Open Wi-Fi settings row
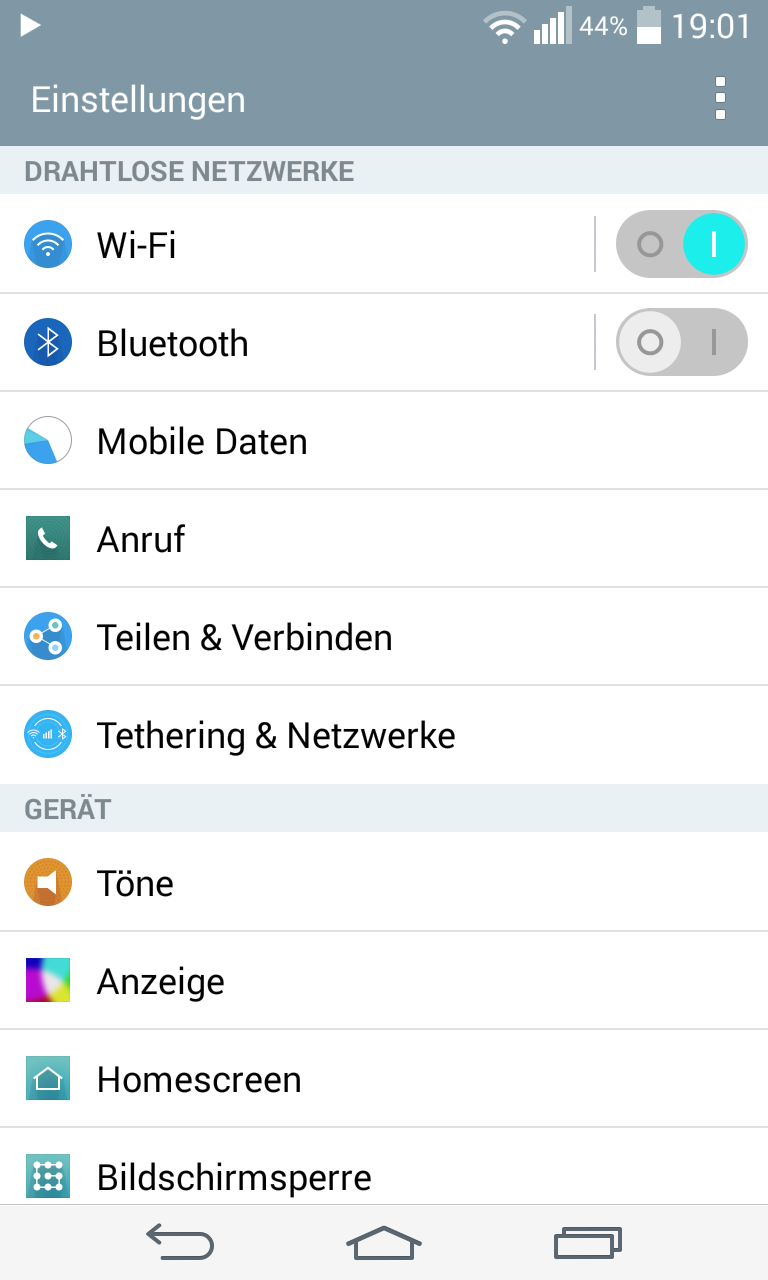Viewport: 768px width, 1280px height. (300, 244)
